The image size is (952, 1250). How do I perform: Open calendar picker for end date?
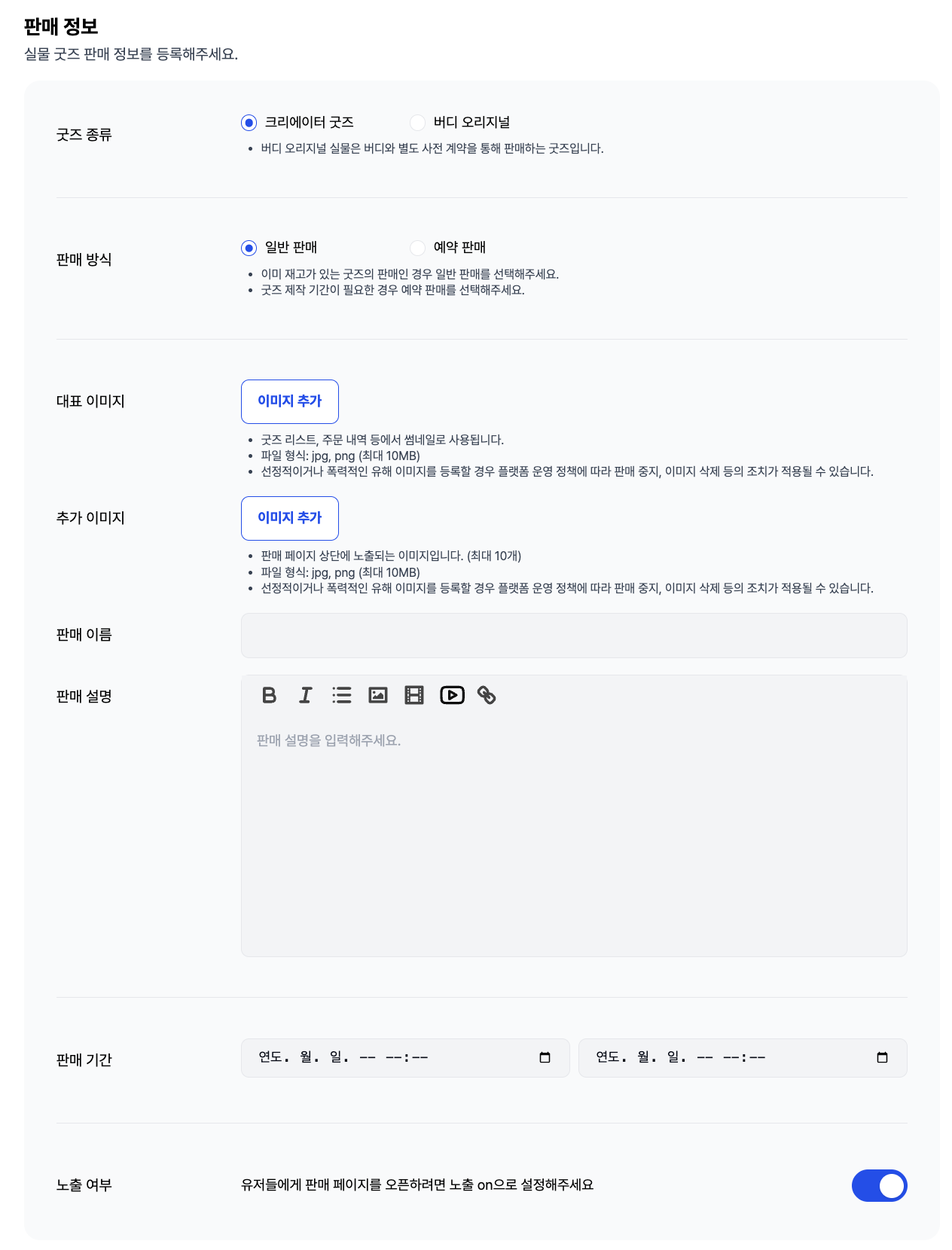[x=882, y=1057]
